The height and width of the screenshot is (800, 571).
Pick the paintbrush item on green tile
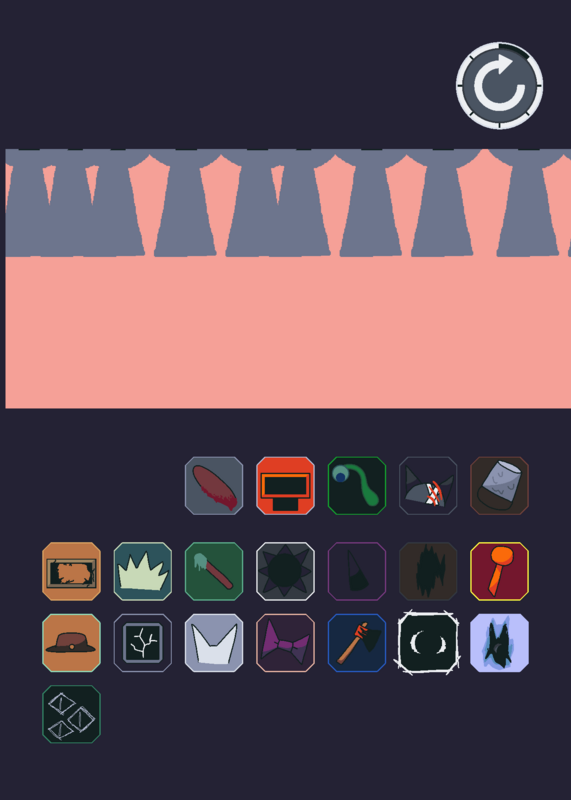tap(214, 571)
